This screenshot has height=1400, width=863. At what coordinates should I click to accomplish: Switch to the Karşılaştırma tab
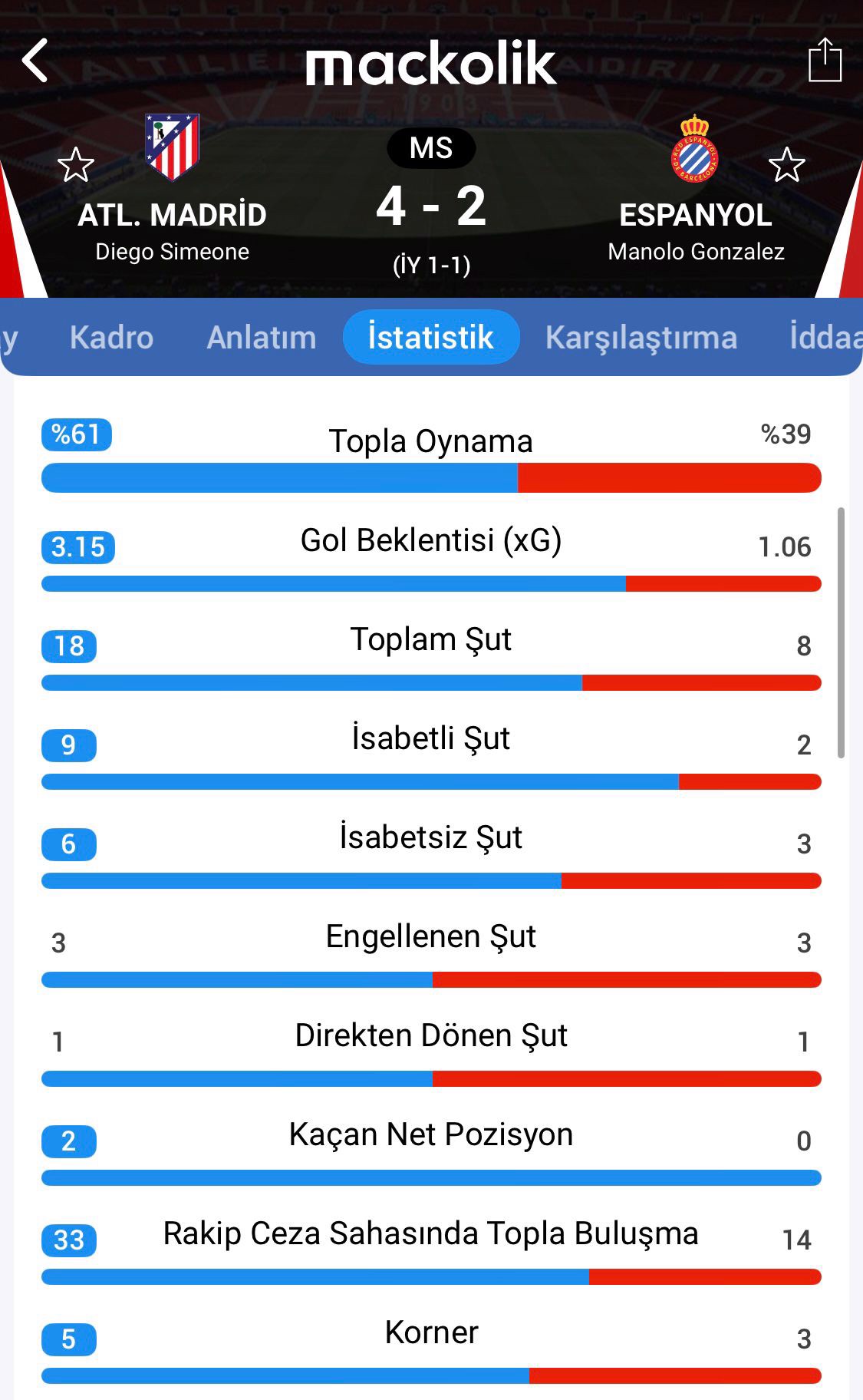point(641,338)
